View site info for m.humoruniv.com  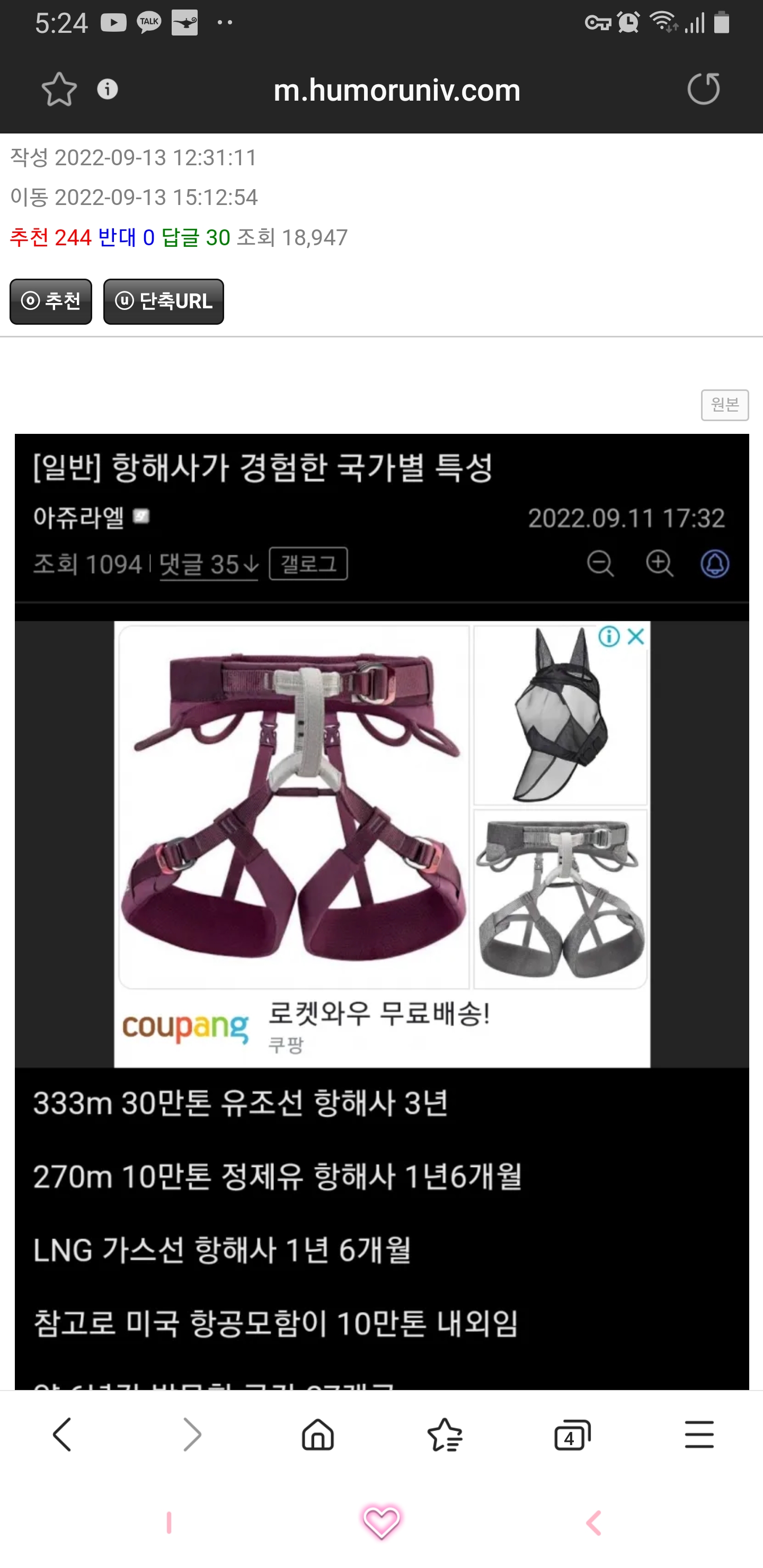(108, 90)
